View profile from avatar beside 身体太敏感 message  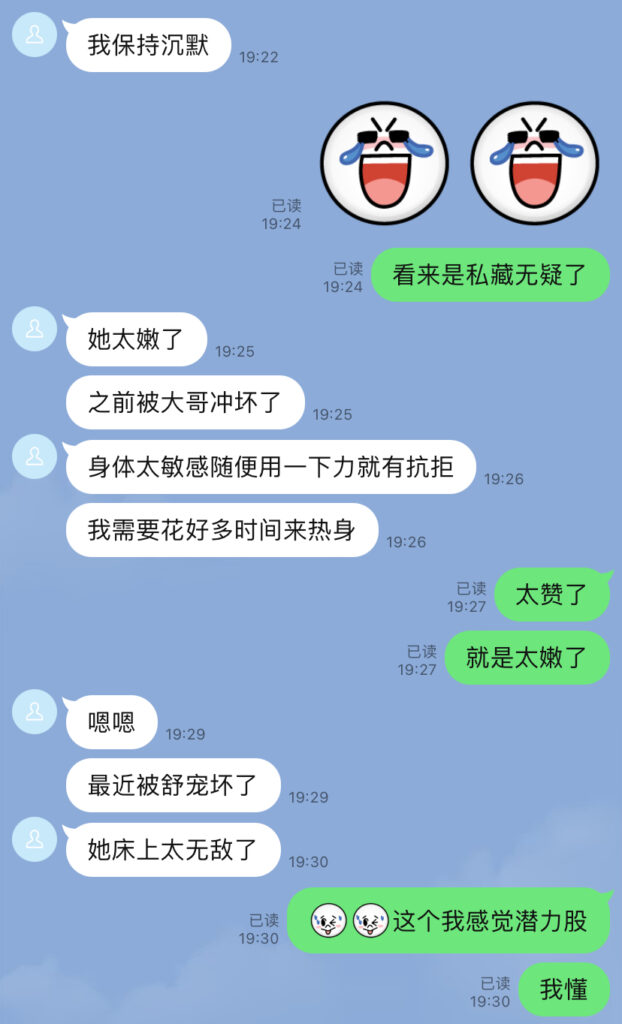(x=34, y=456)
